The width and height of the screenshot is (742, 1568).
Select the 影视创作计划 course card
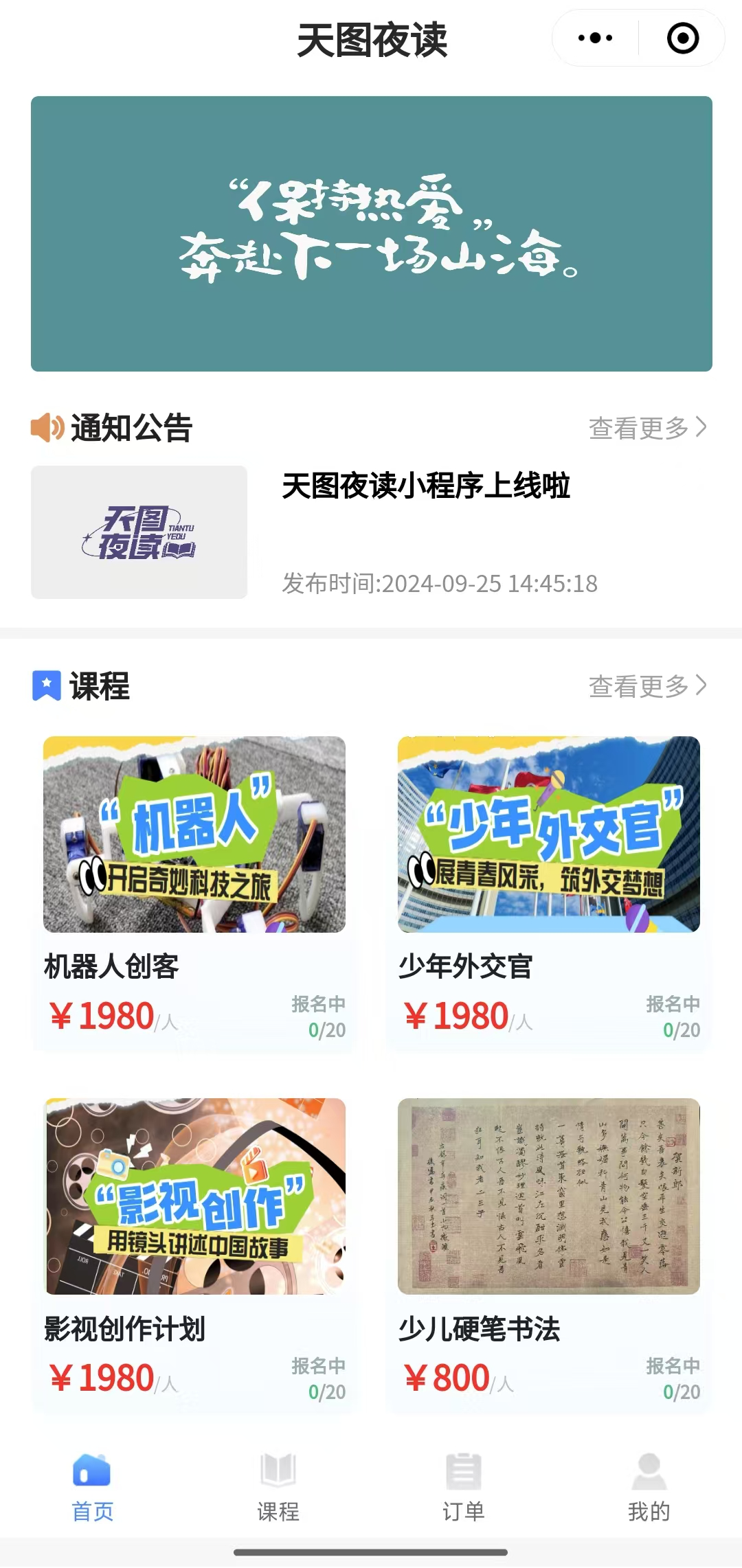tap(194, 1253)
